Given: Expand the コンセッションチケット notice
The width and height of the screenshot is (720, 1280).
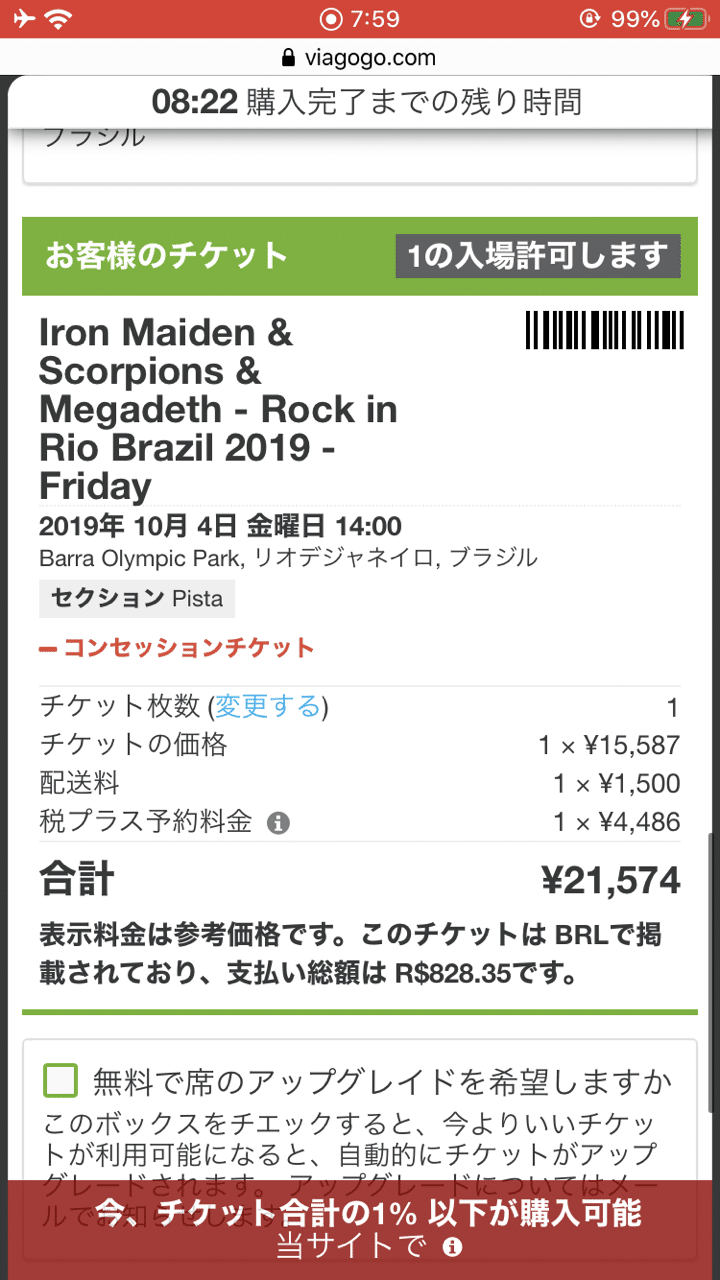Looking at the screenshot, I should [177, 648].
